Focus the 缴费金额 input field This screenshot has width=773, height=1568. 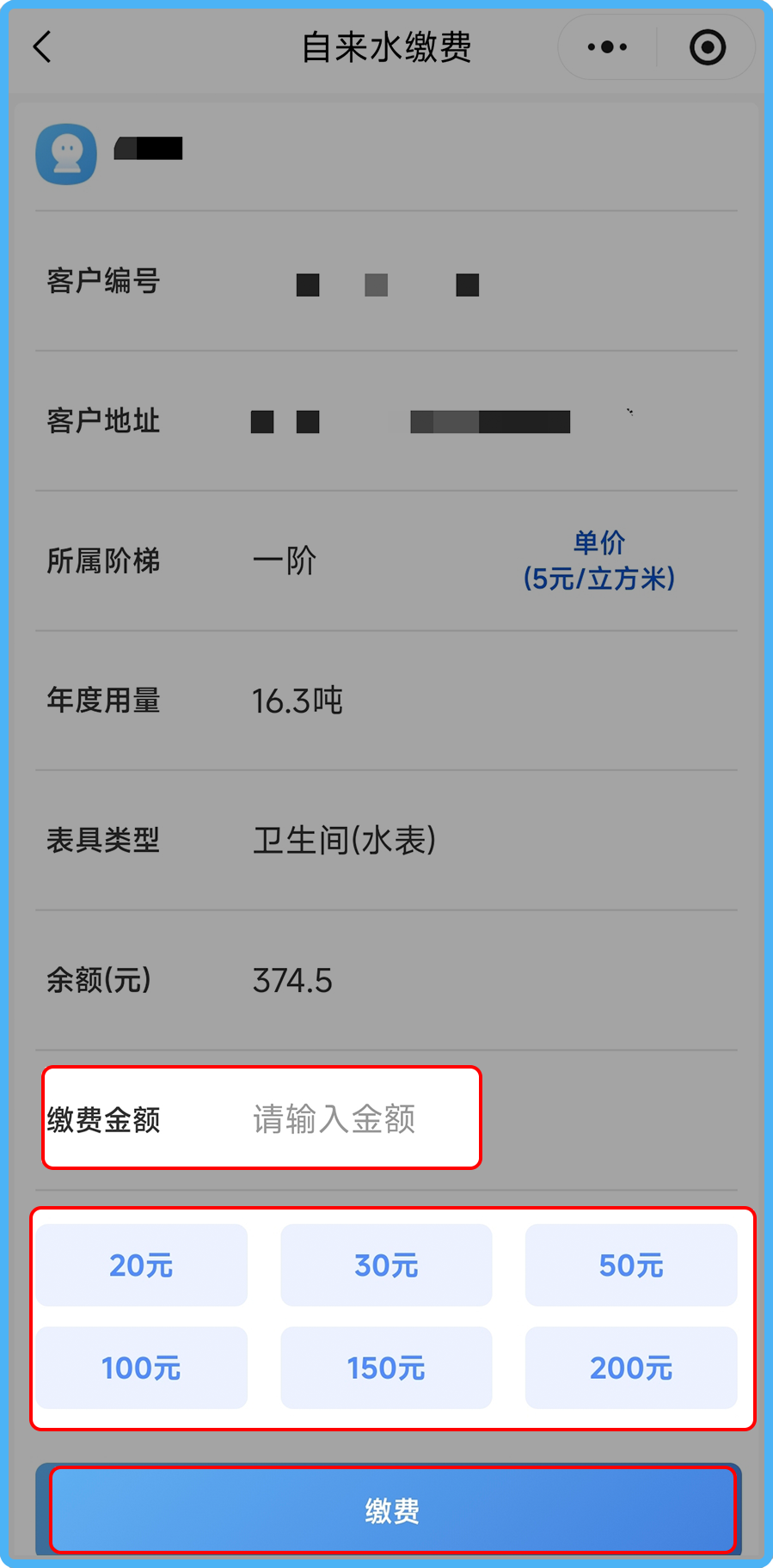click(334, 1119)
